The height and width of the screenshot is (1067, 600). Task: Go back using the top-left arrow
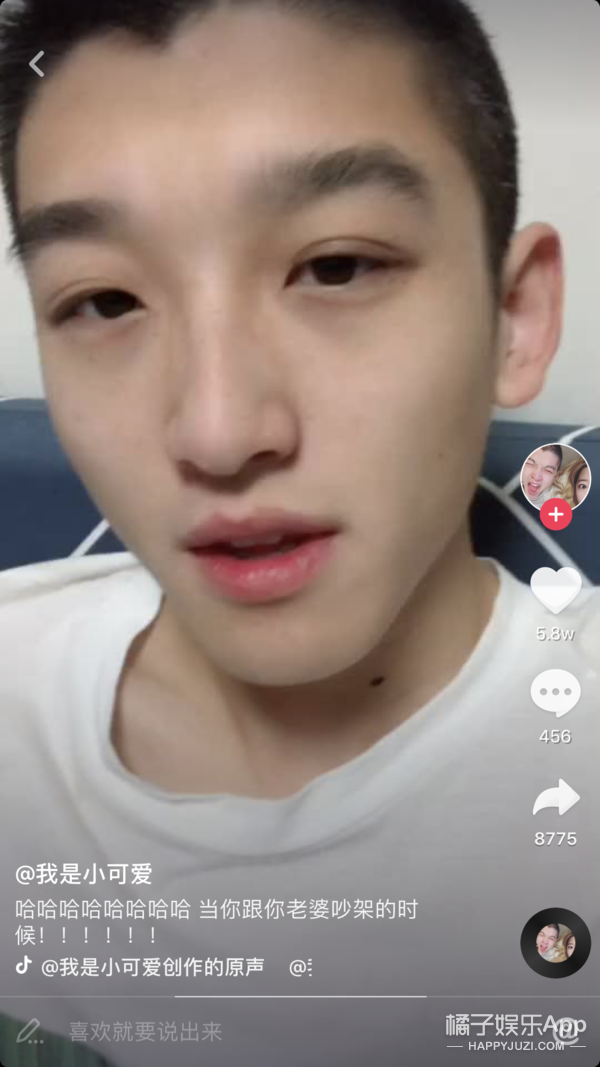(x=37, y=64)
